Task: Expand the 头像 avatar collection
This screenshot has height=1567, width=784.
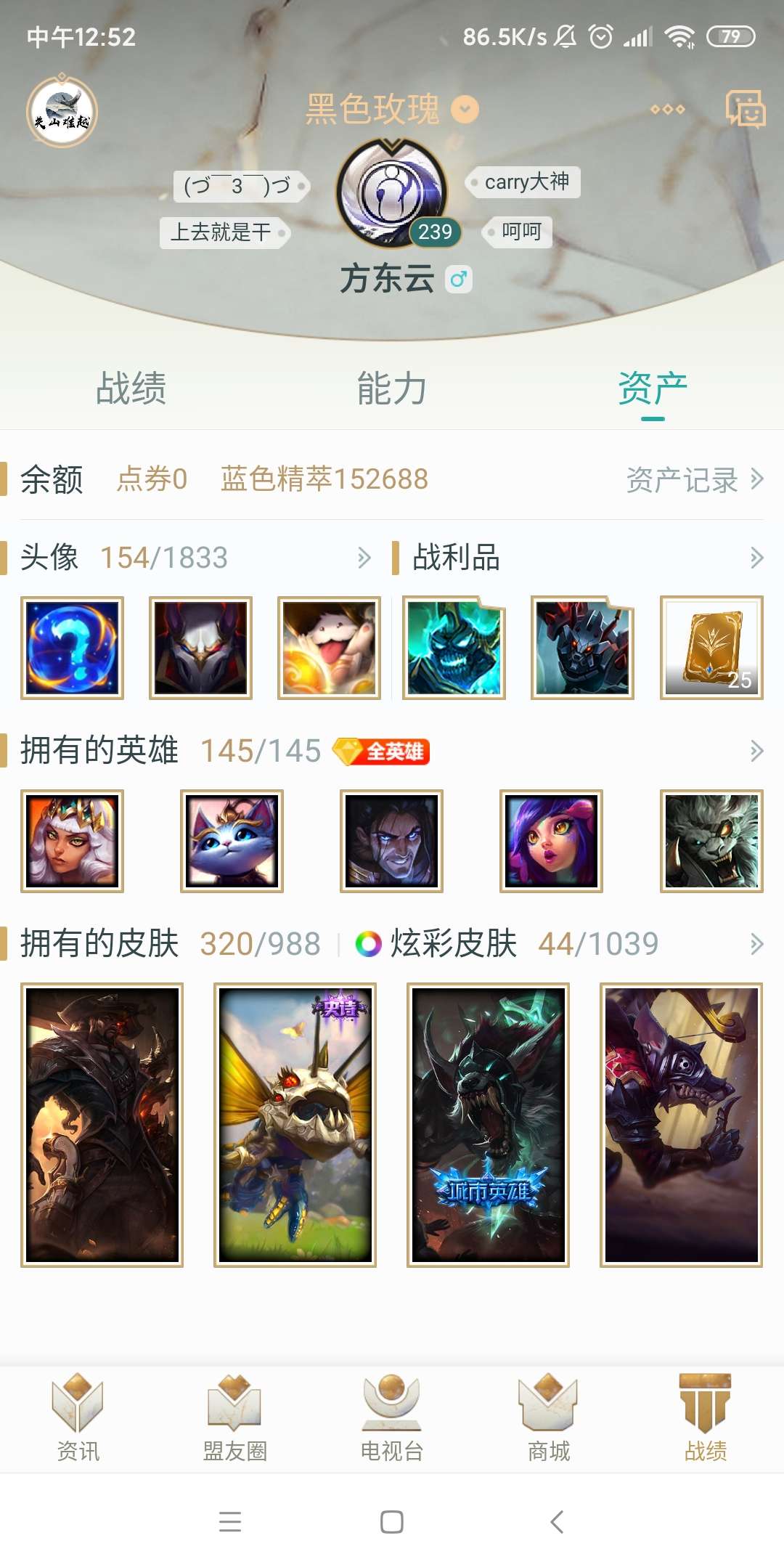Action: click(x=364, y=558)
